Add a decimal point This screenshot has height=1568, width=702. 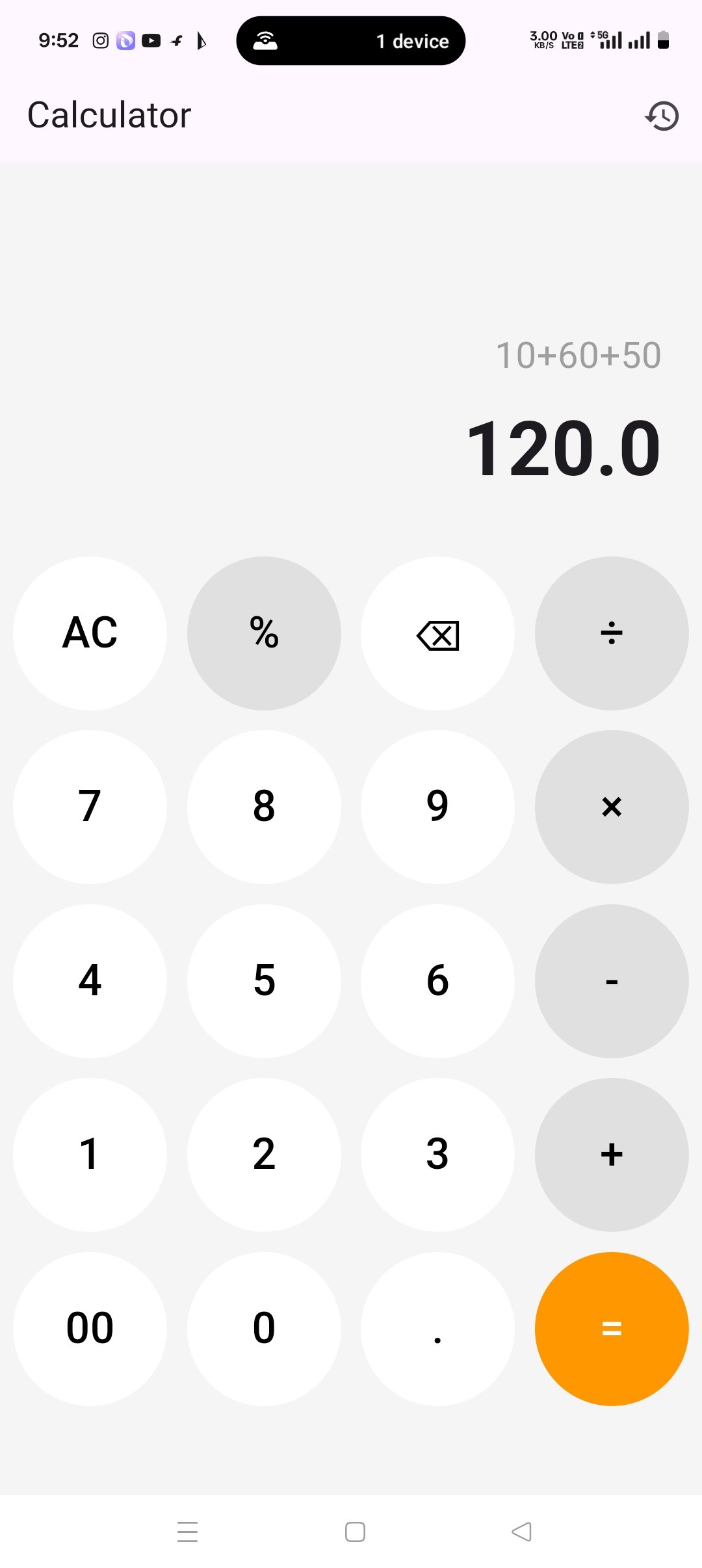pyautogui.click(x=437, y=1329)
